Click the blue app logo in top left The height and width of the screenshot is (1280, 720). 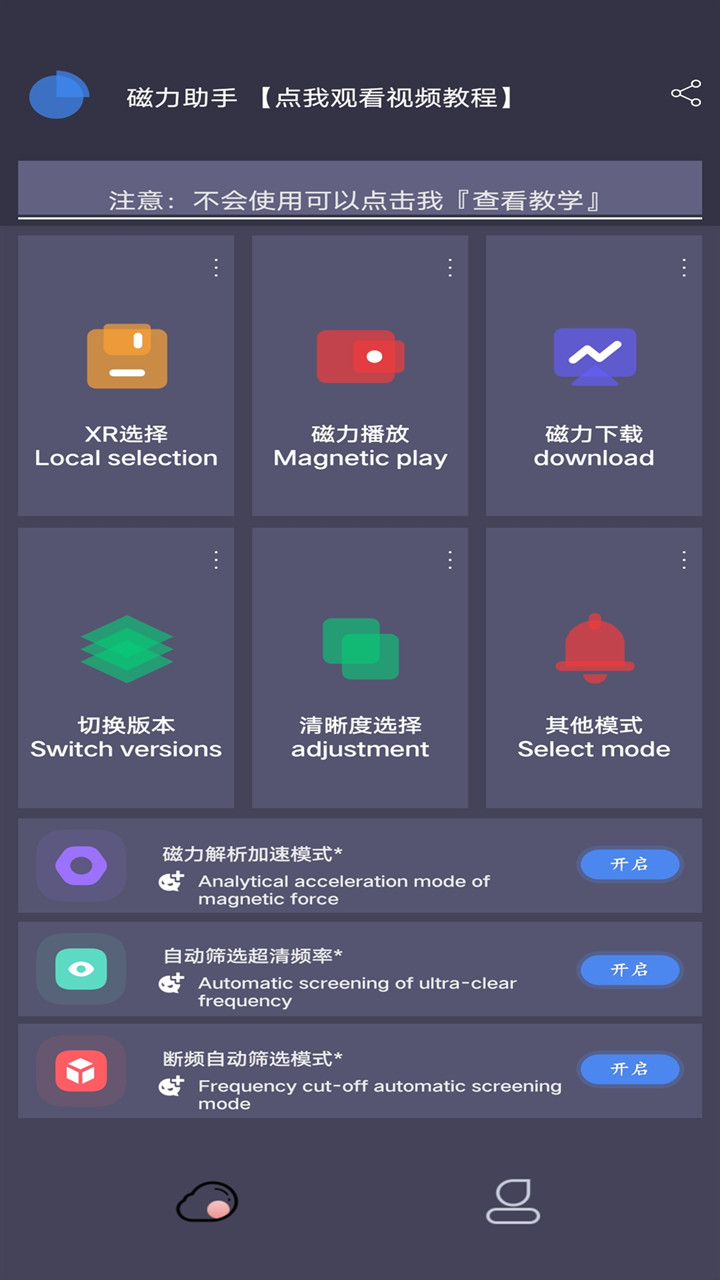click(57, 95)
